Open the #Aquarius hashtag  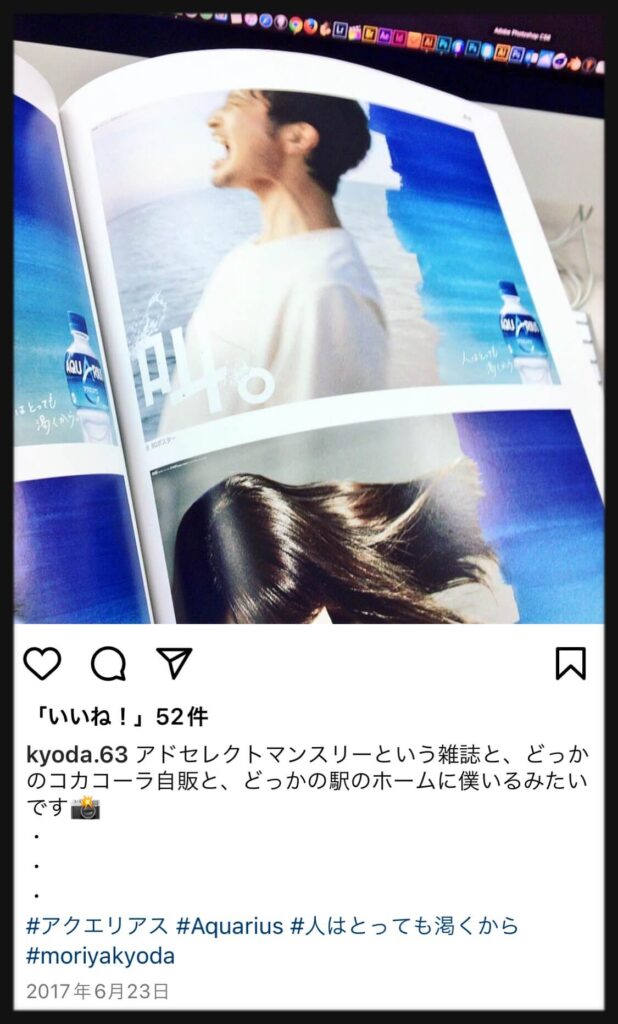(229, 926)
